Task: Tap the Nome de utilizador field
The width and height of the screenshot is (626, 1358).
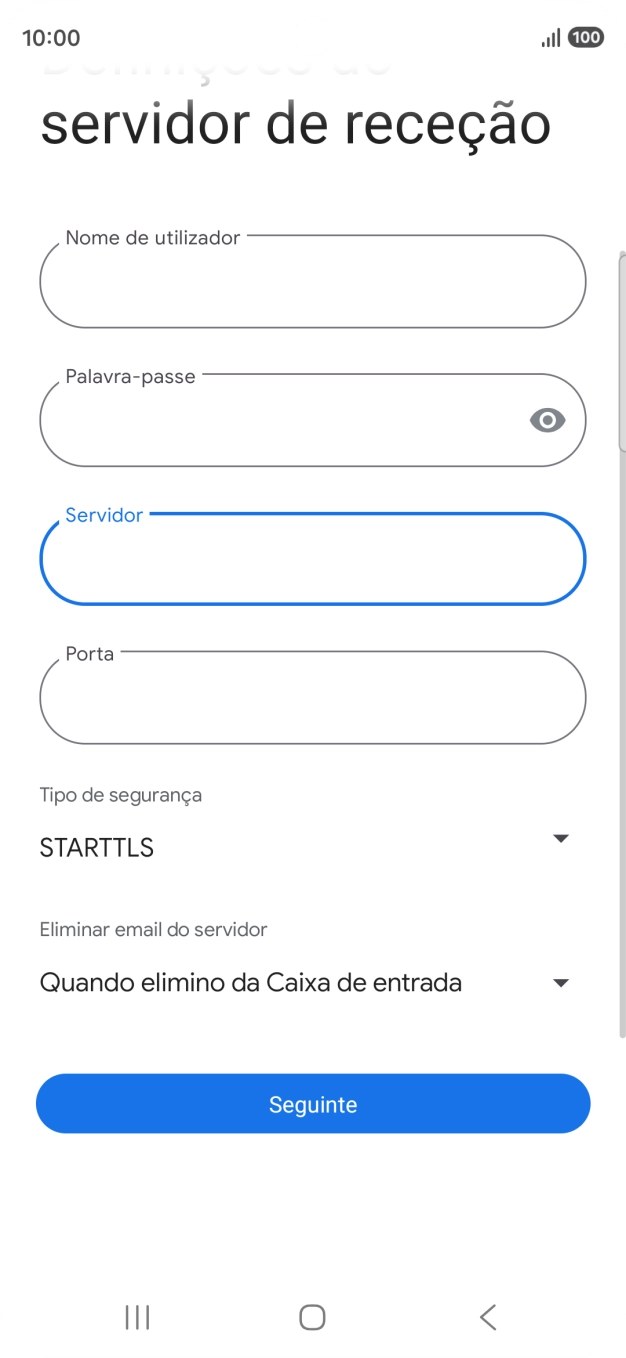Action: click(312, 282)
